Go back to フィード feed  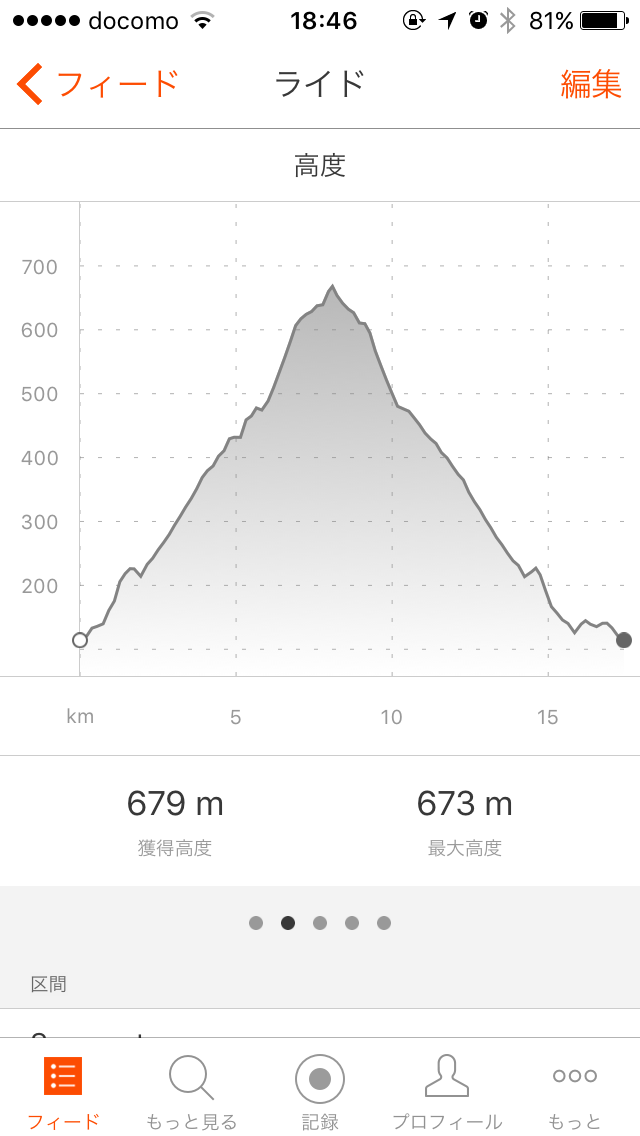(x=97, y=84)
